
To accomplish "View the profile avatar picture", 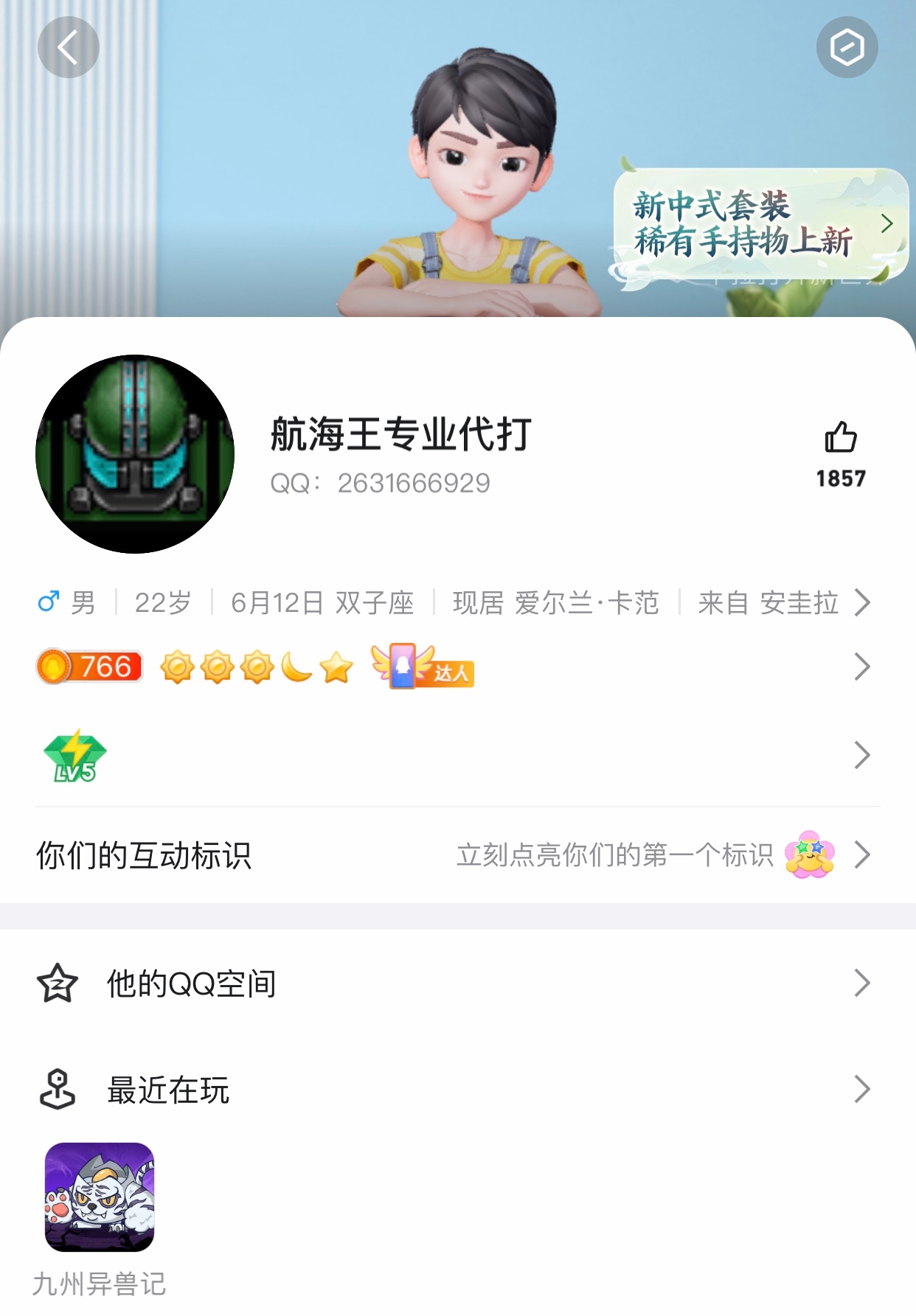I will (x=135, y=454).
